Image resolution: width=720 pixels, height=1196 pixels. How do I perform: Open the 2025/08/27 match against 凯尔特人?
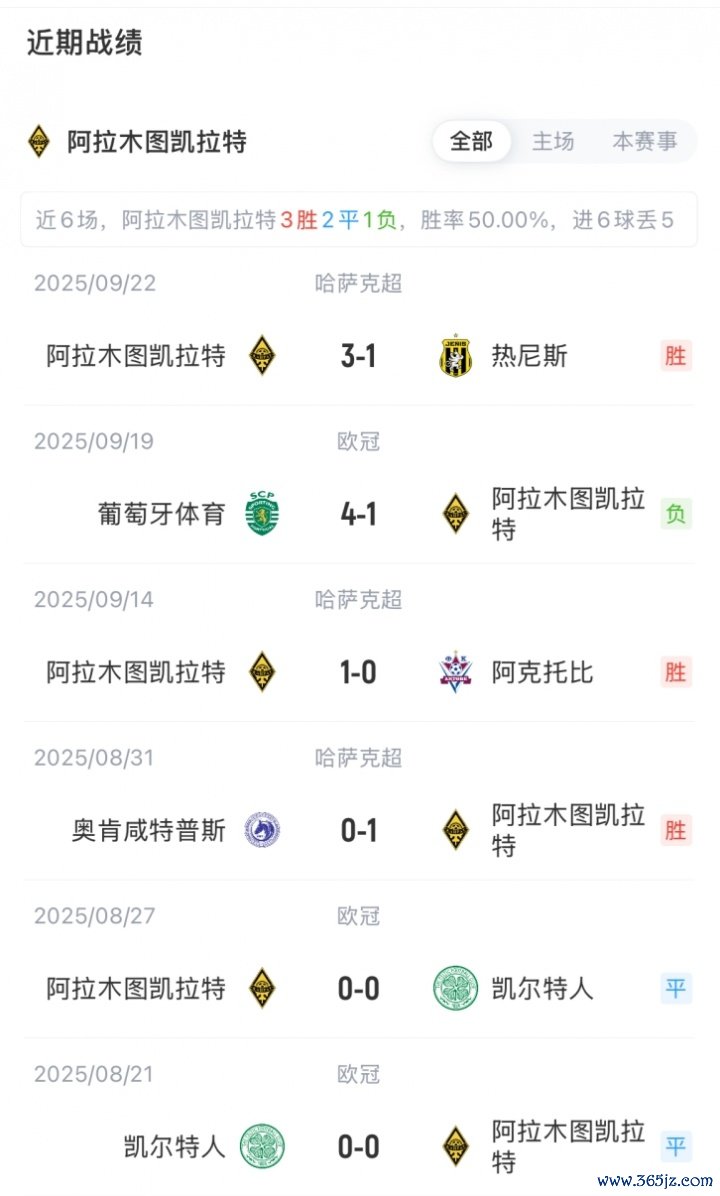pyautogui.click(x=358, y=989)
